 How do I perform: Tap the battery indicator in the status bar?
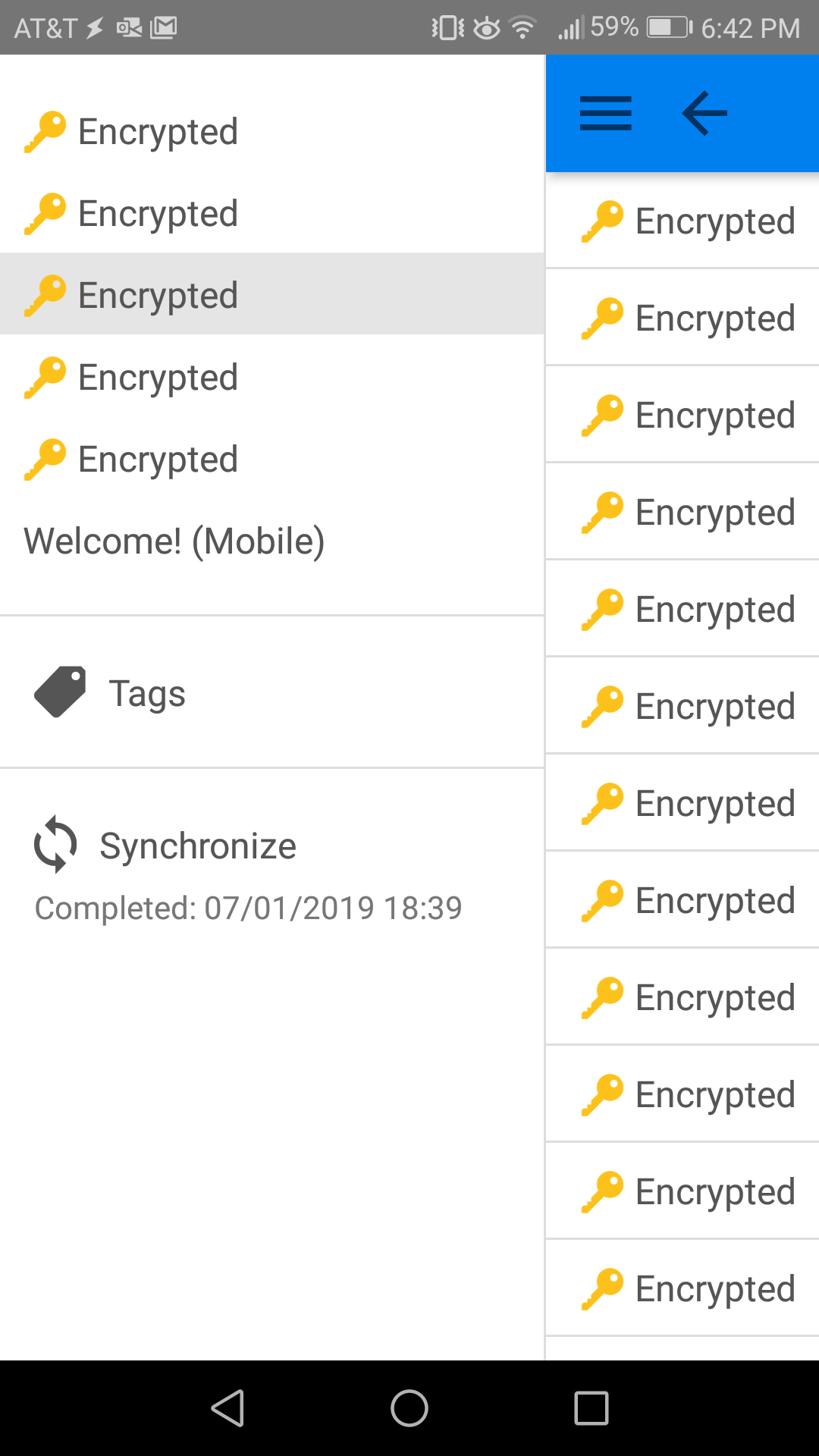pos(666,27)
